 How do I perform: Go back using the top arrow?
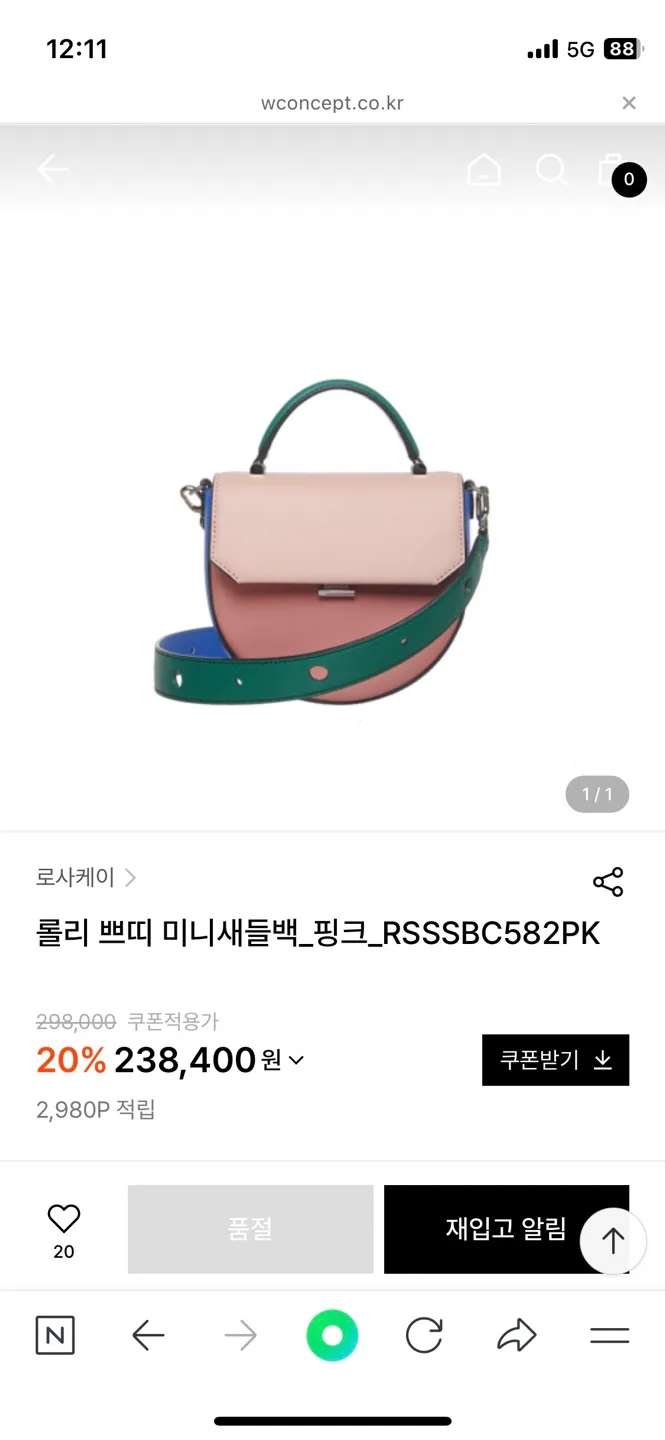(x=52, y=169)
